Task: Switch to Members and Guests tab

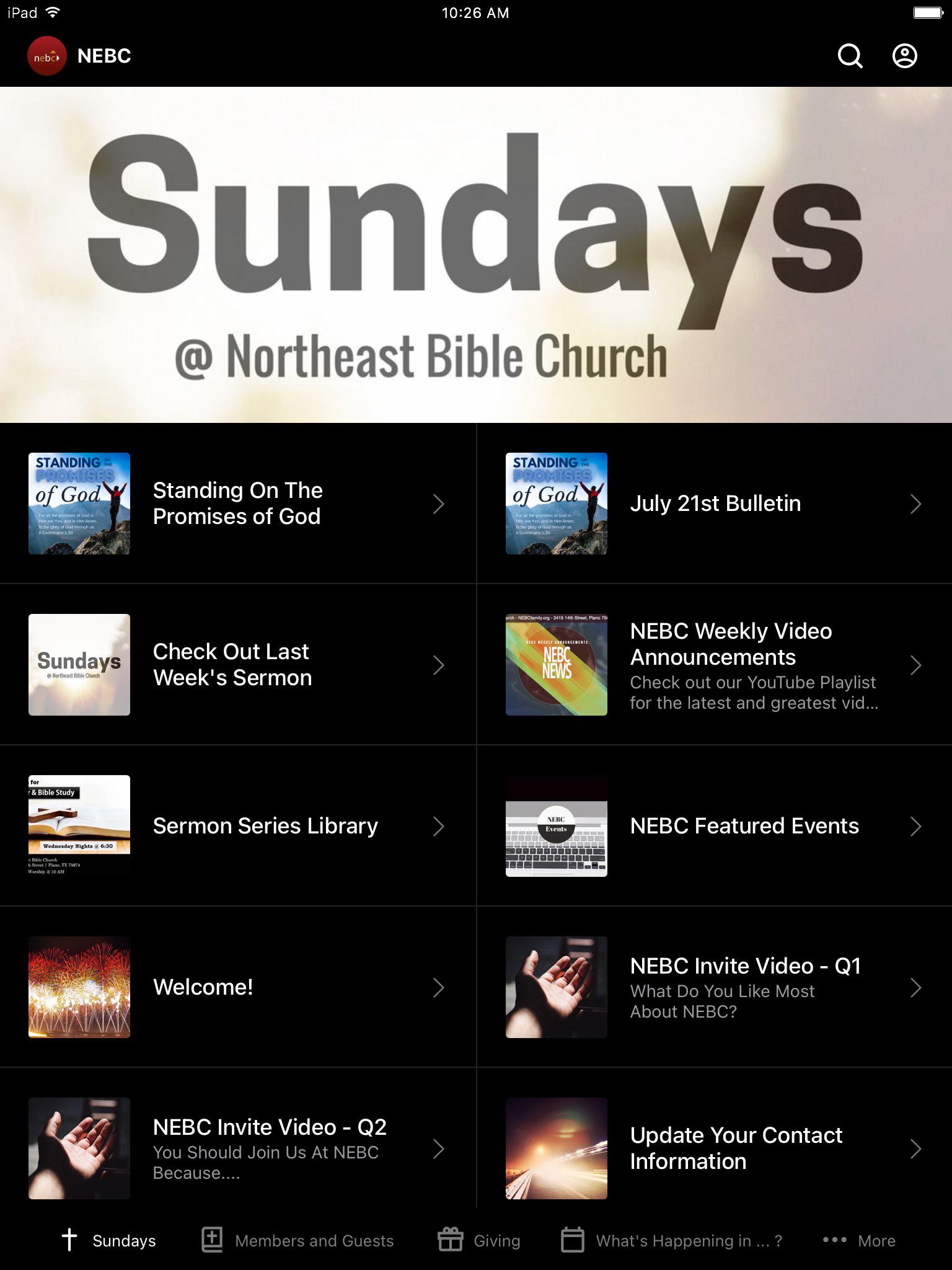Action: click(x=297, y=1240)
